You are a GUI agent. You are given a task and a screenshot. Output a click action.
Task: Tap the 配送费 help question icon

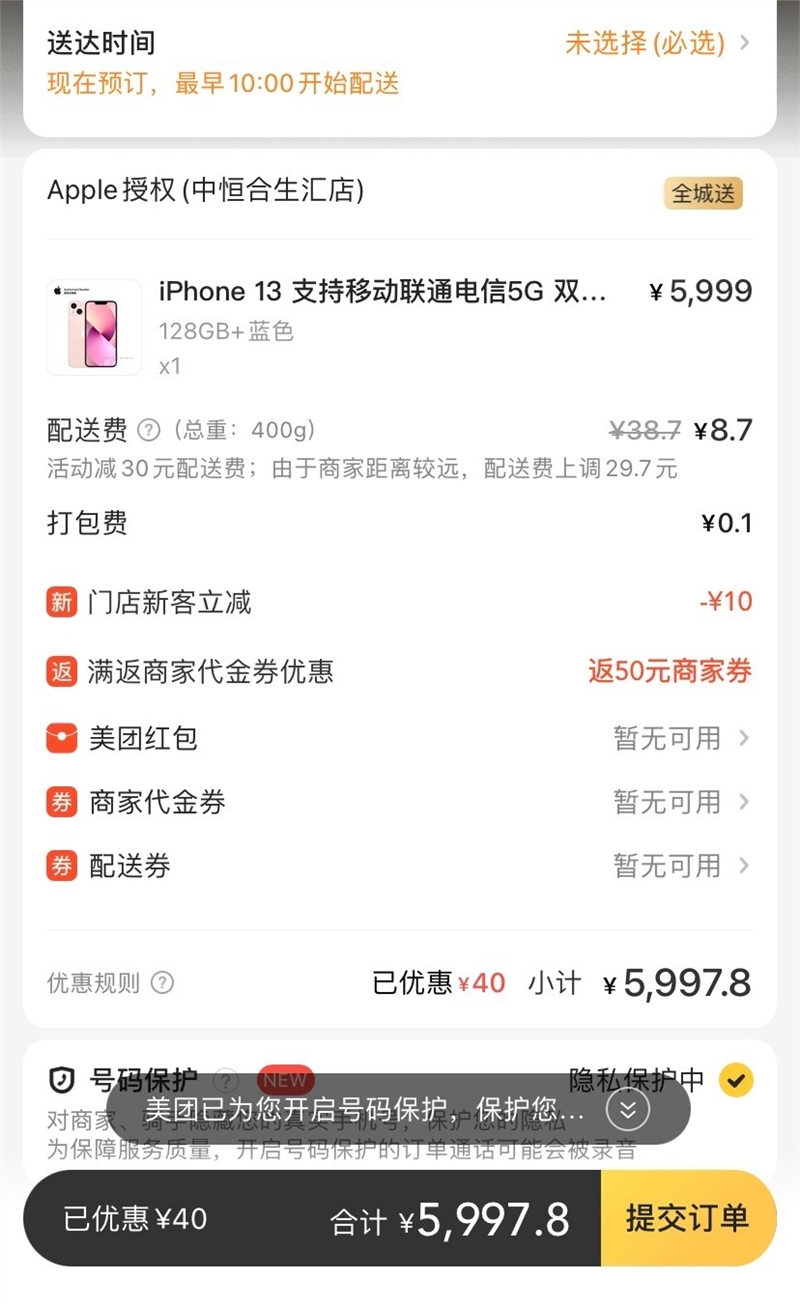[148, 430]
